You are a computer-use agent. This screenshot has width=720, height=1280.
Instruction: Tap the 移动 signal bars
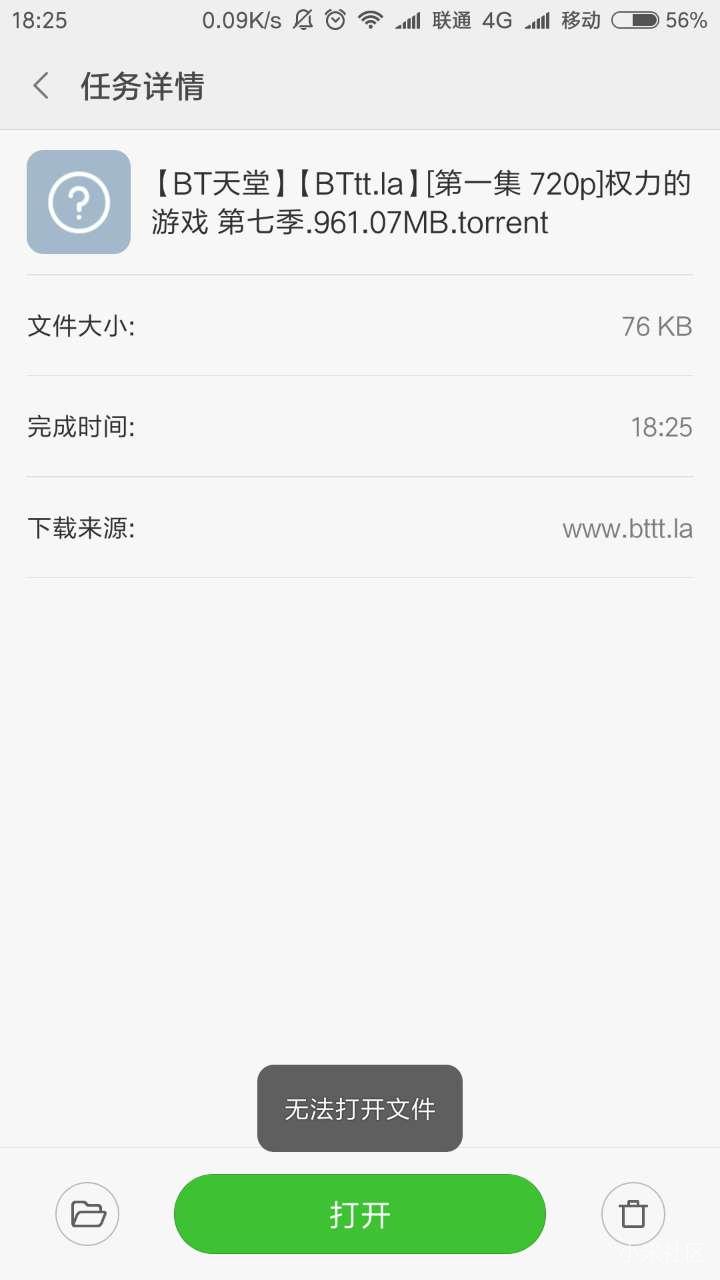tap(560, 20)
